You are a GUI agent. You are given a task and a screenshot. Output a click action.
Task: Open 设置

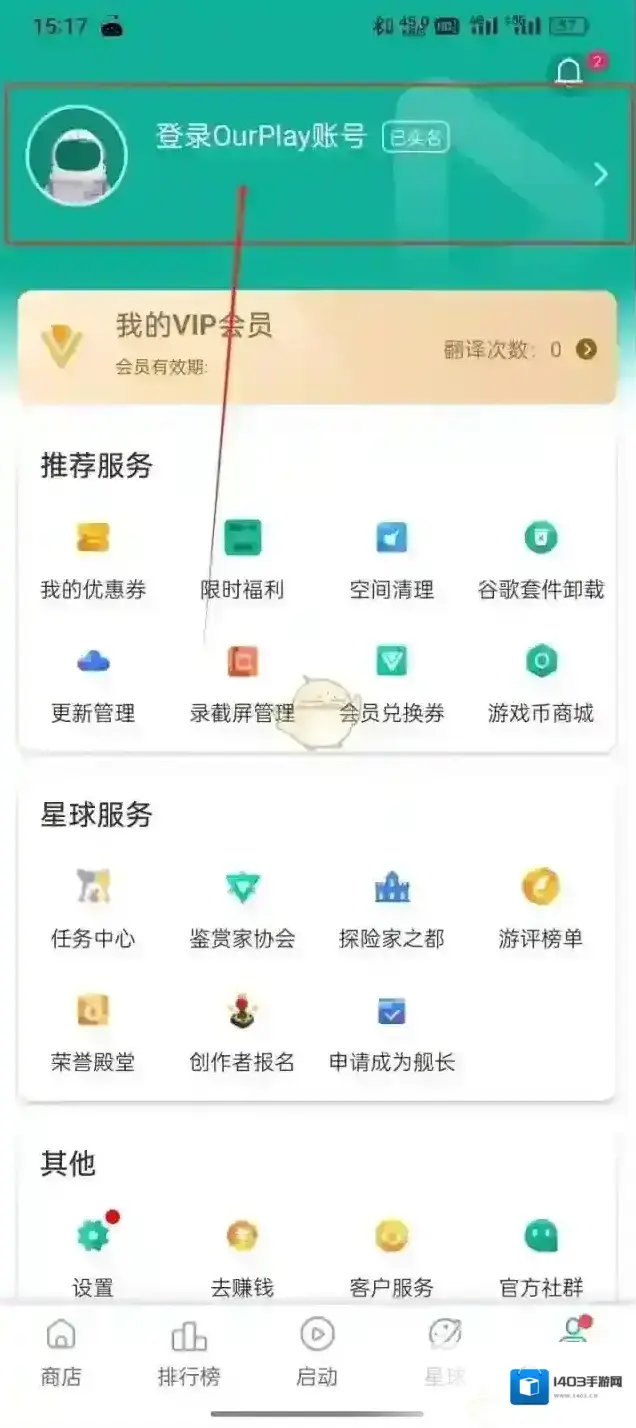click(93, 1258)
